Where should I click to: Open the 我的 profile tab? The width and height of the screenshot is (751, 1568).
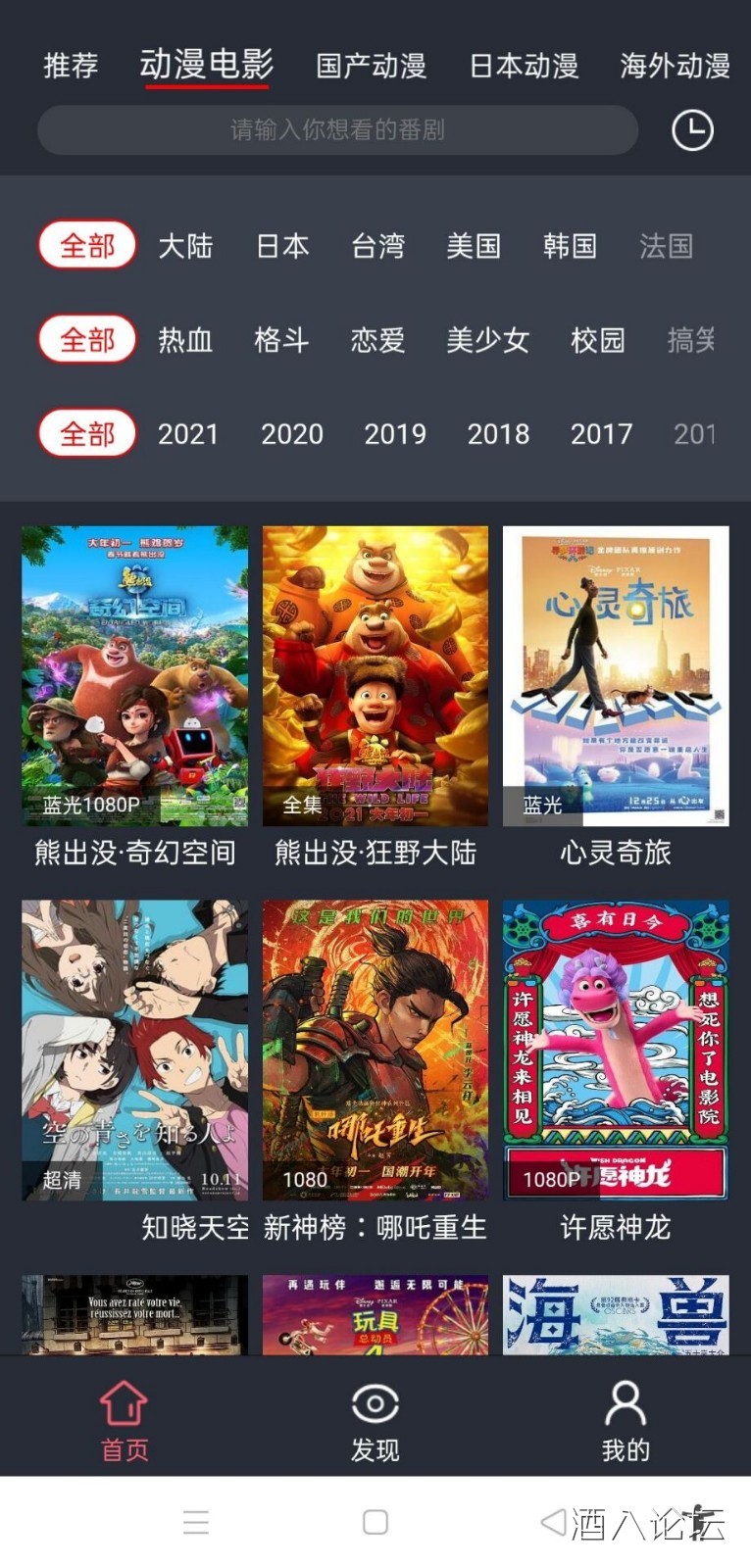click(626, 1421)
